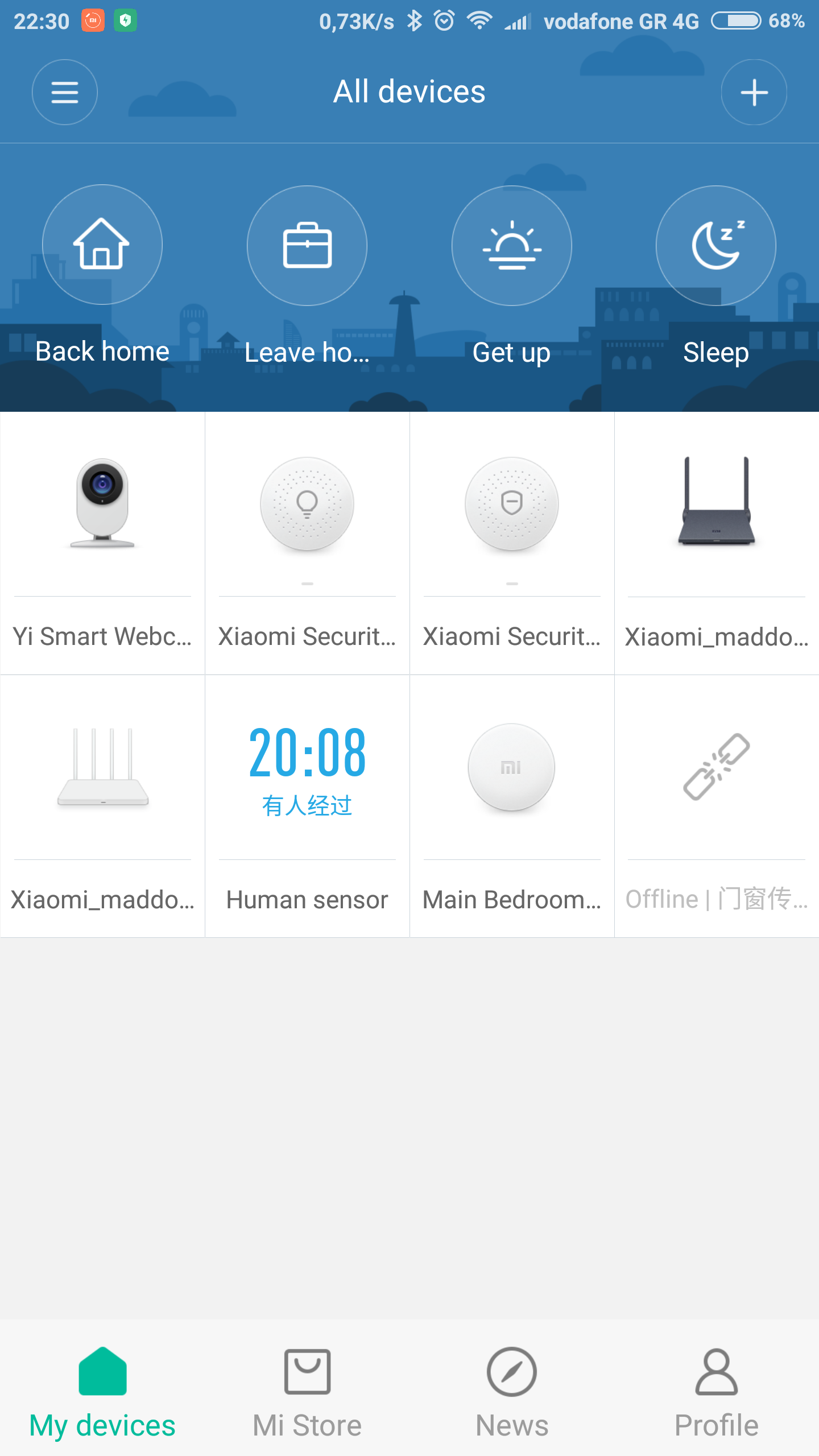Open the black Xiaomi_maddo router
The image size is (819, 1456).
[717, 543]
